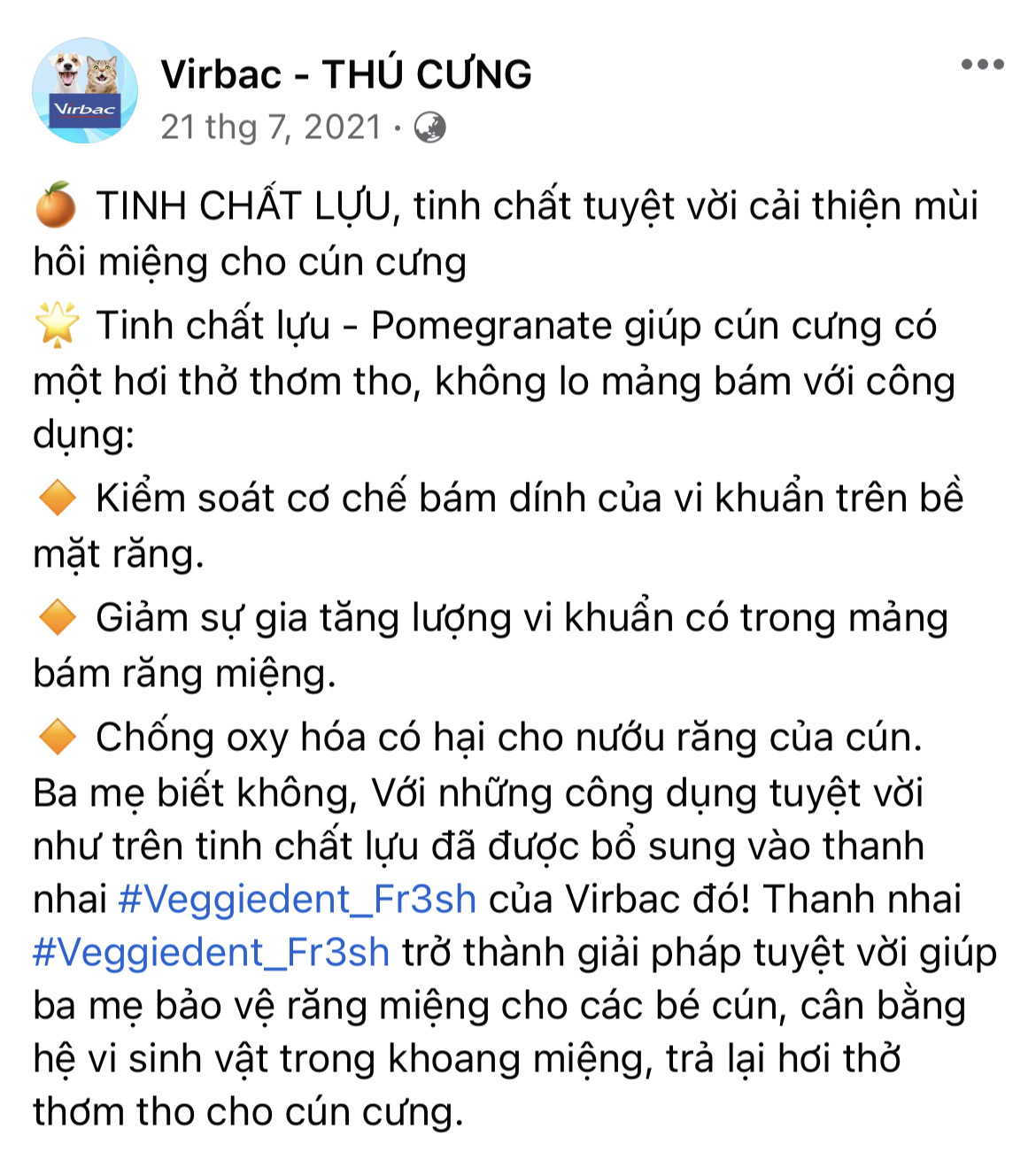This screenshot has width=1036, height=1152.
Task: Tap the #Veggiedent_Fr3sh hashtag before 'trở thành'
Action: click(x=211, y=953)
